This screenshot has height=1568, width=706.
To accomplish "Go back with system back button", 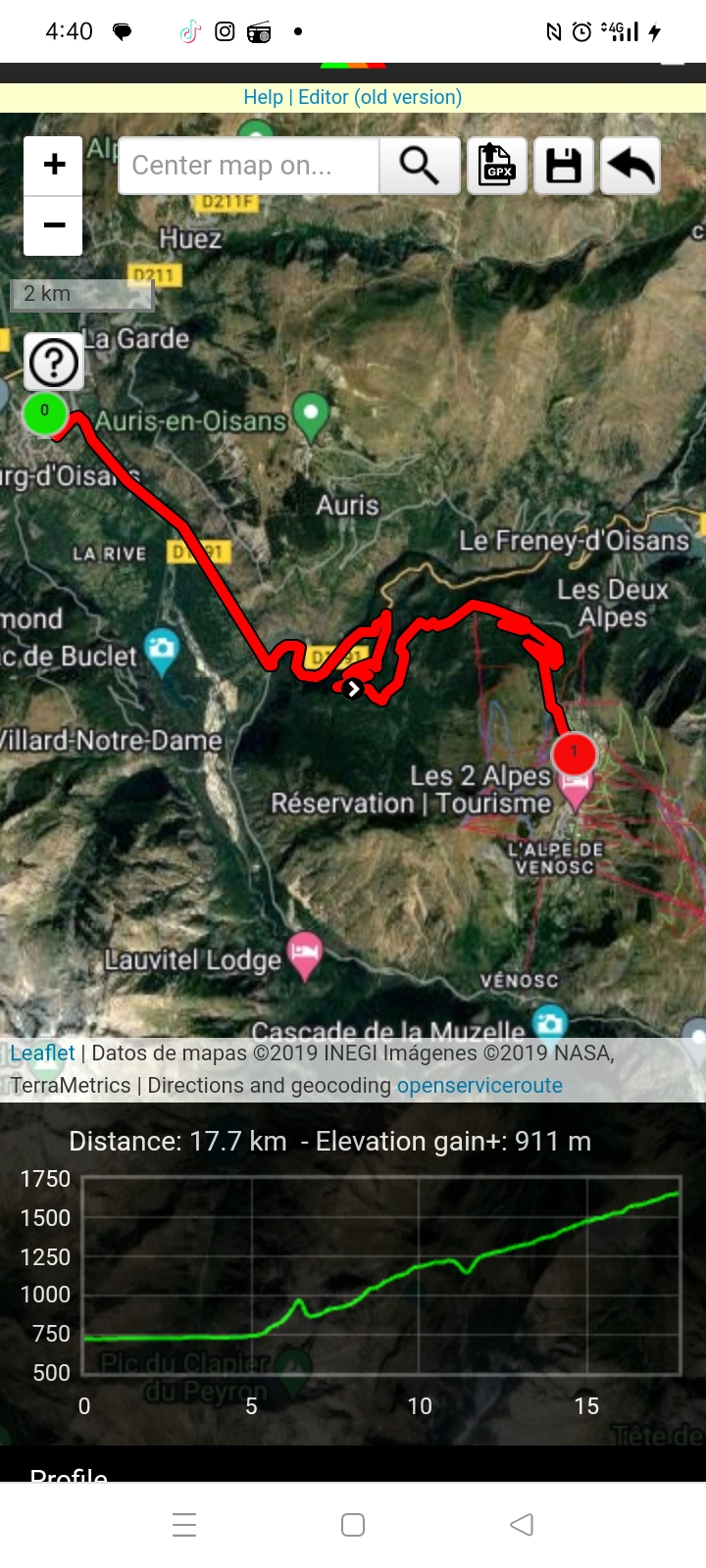I will click(x=522, y=1525).
